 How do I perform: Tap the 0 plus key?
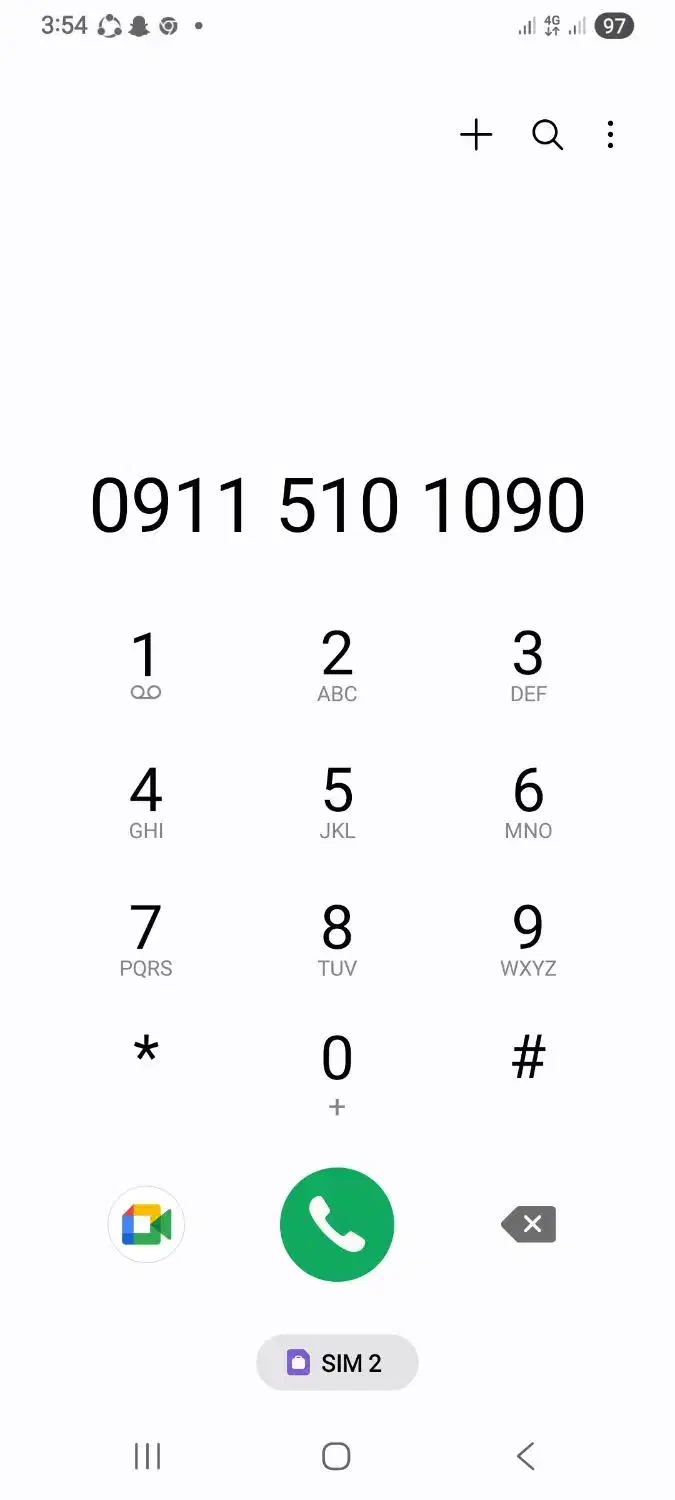coord(337,1070)
